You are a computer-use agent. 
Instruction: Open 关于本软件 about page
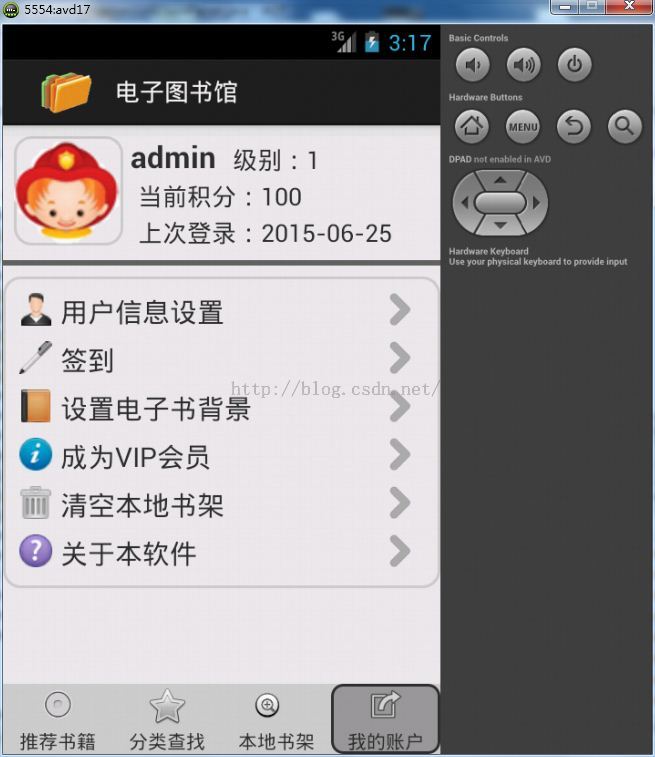pyautogui.click(x=220, y=552)
